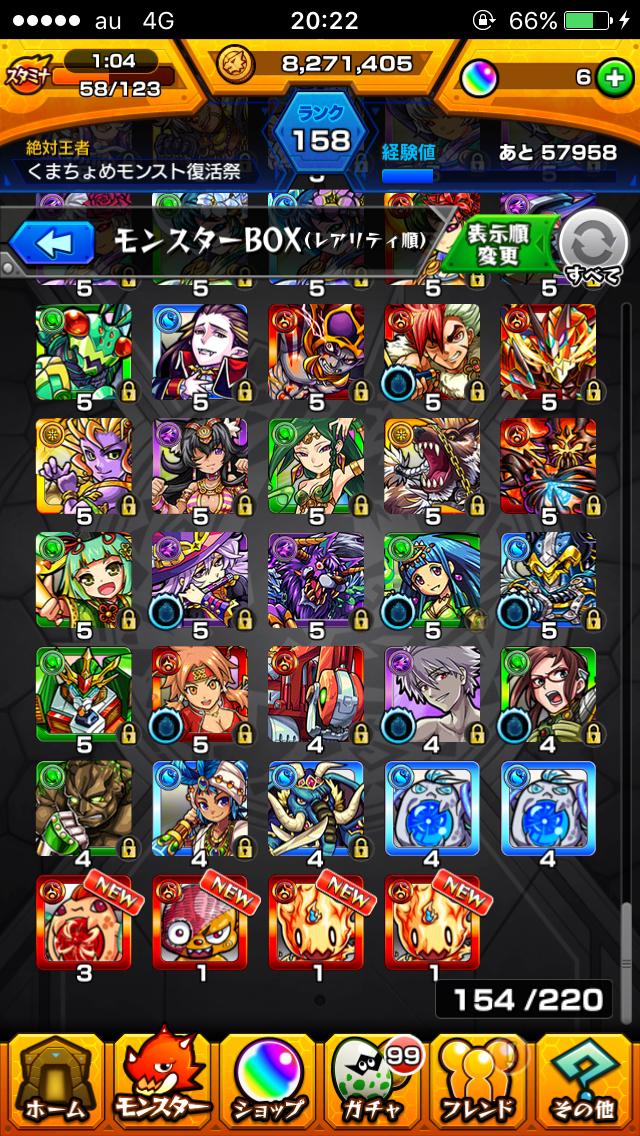Screen dimensions: 640x1136
Task: Select the glasses girl with red hair
Action: point(547,693)
